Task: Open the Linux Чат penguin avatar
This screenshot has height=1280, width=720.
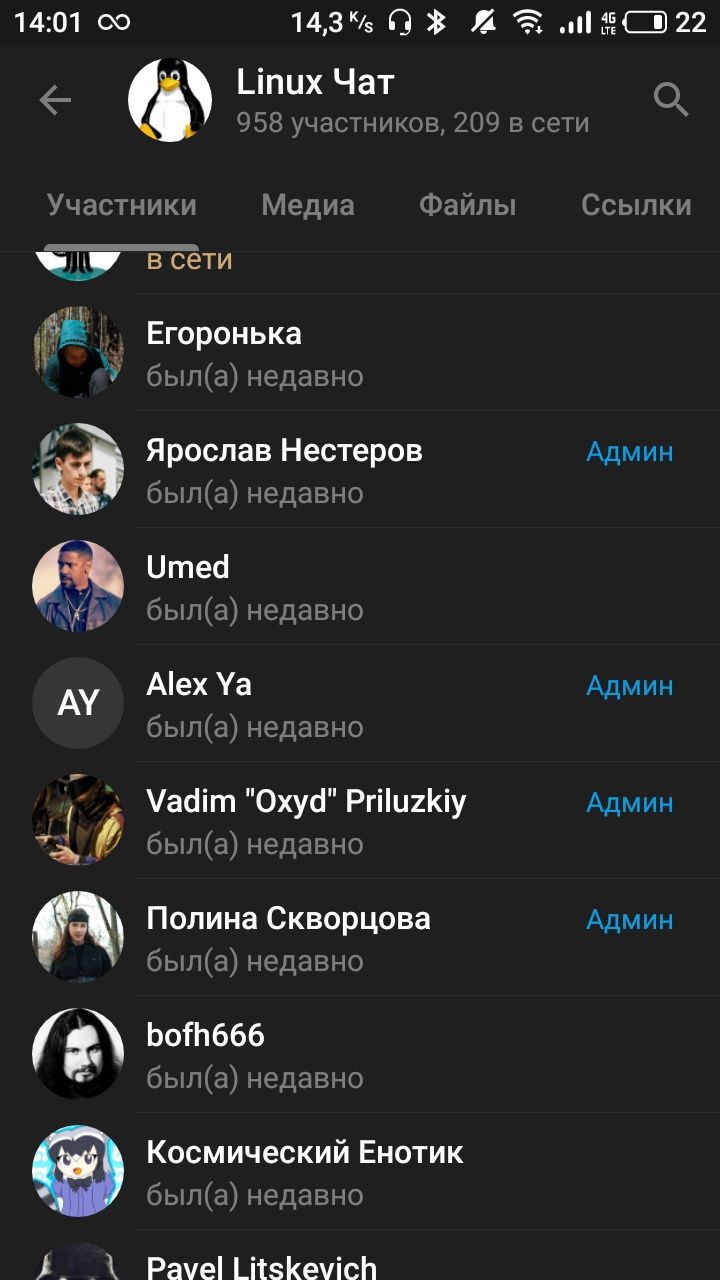Action: (170, 100)
